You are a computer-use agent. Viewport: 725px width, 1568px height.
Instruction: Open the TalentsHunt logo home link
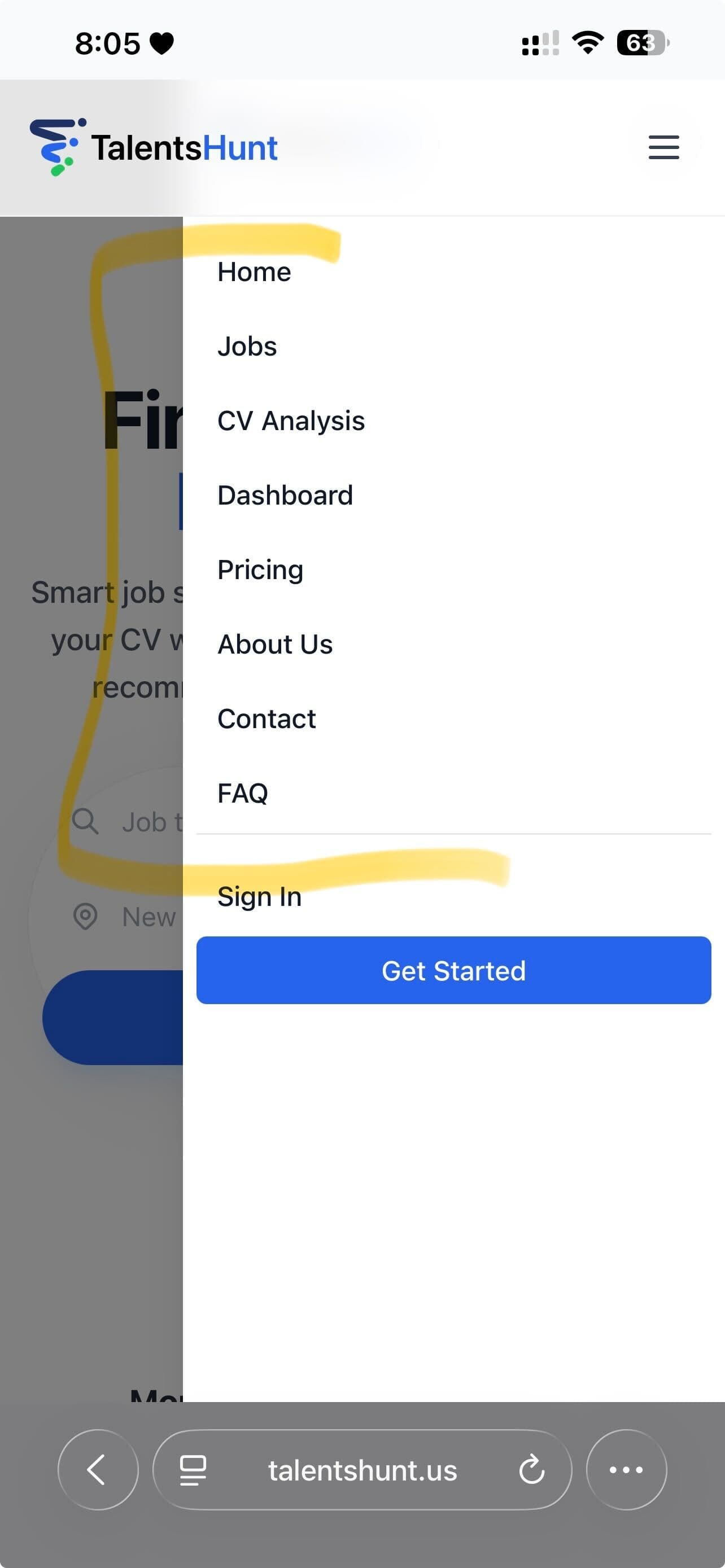(154, 147)
